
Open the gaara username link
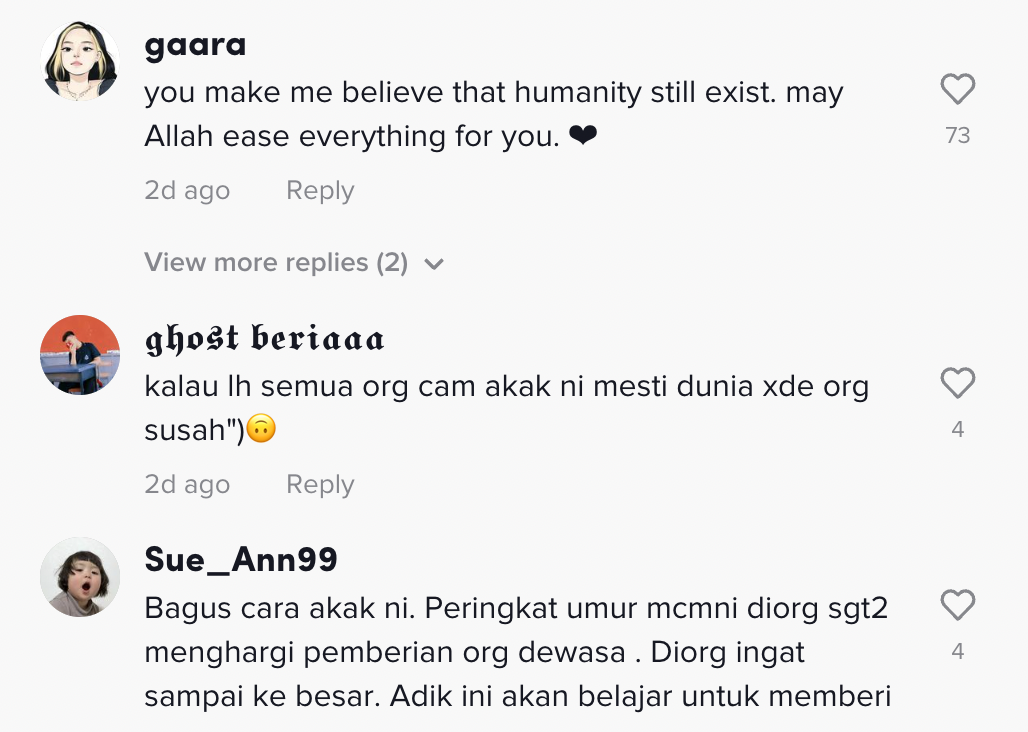195,45
